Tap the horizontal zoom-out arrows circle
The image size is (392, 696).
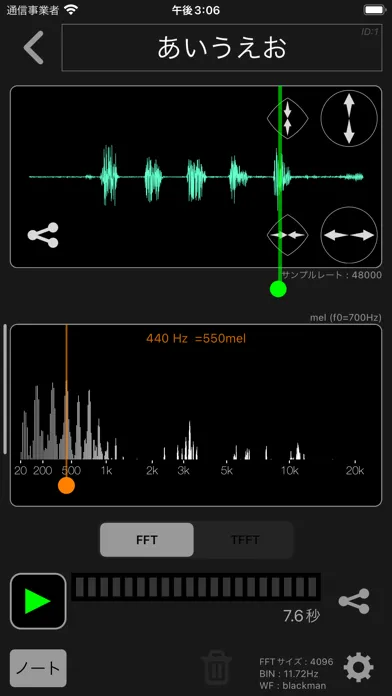(349, 235)
